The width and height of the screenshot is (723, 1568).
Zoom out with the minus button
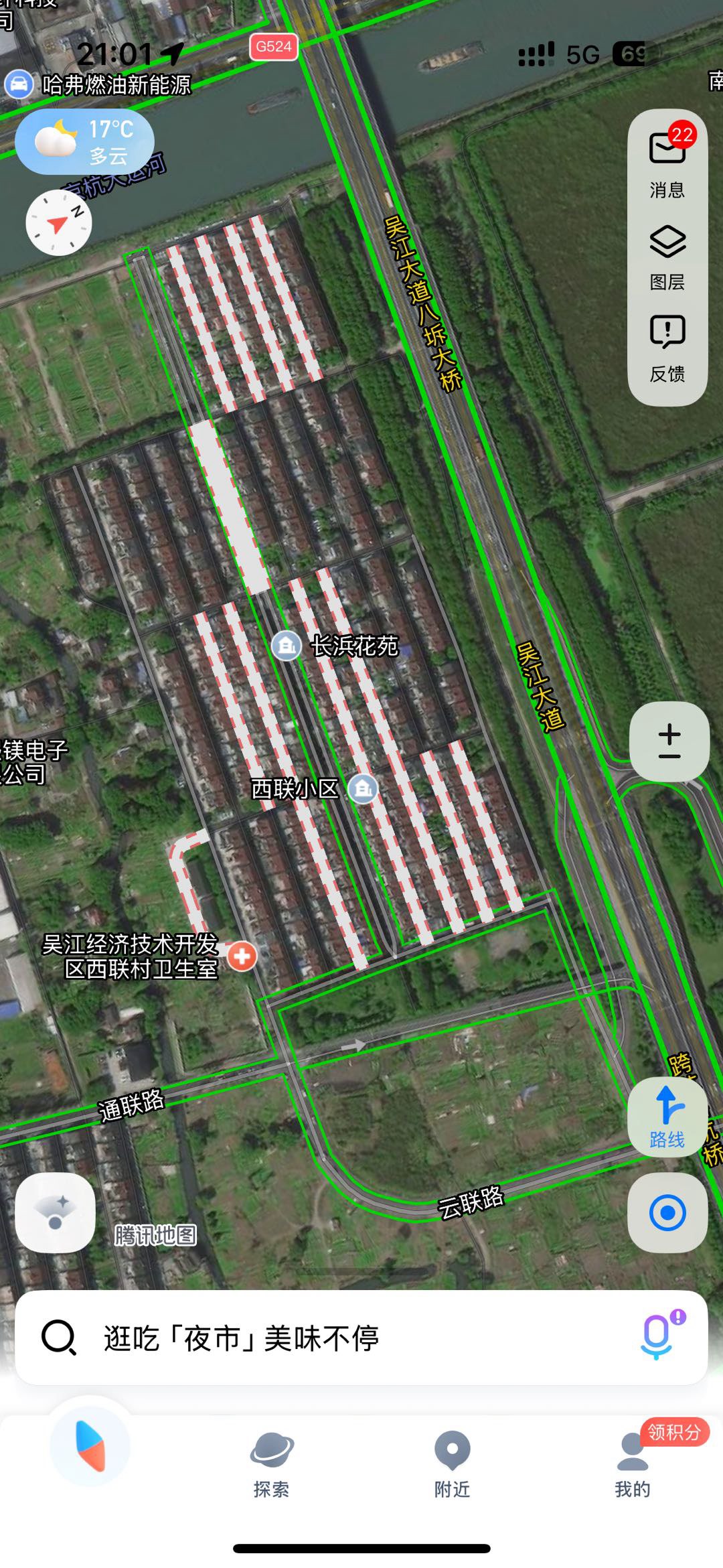click(x=669, y=757)
